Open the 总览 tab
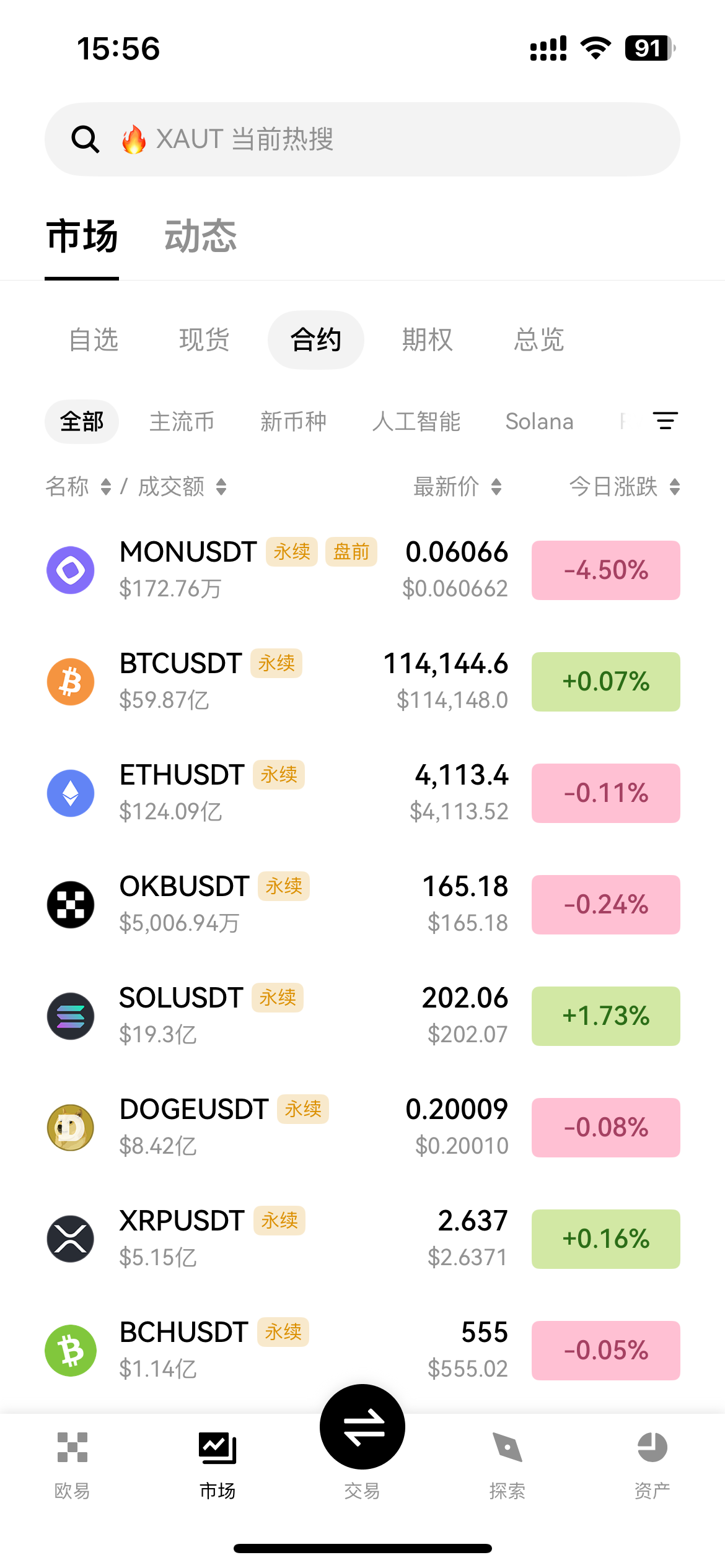 538,340
